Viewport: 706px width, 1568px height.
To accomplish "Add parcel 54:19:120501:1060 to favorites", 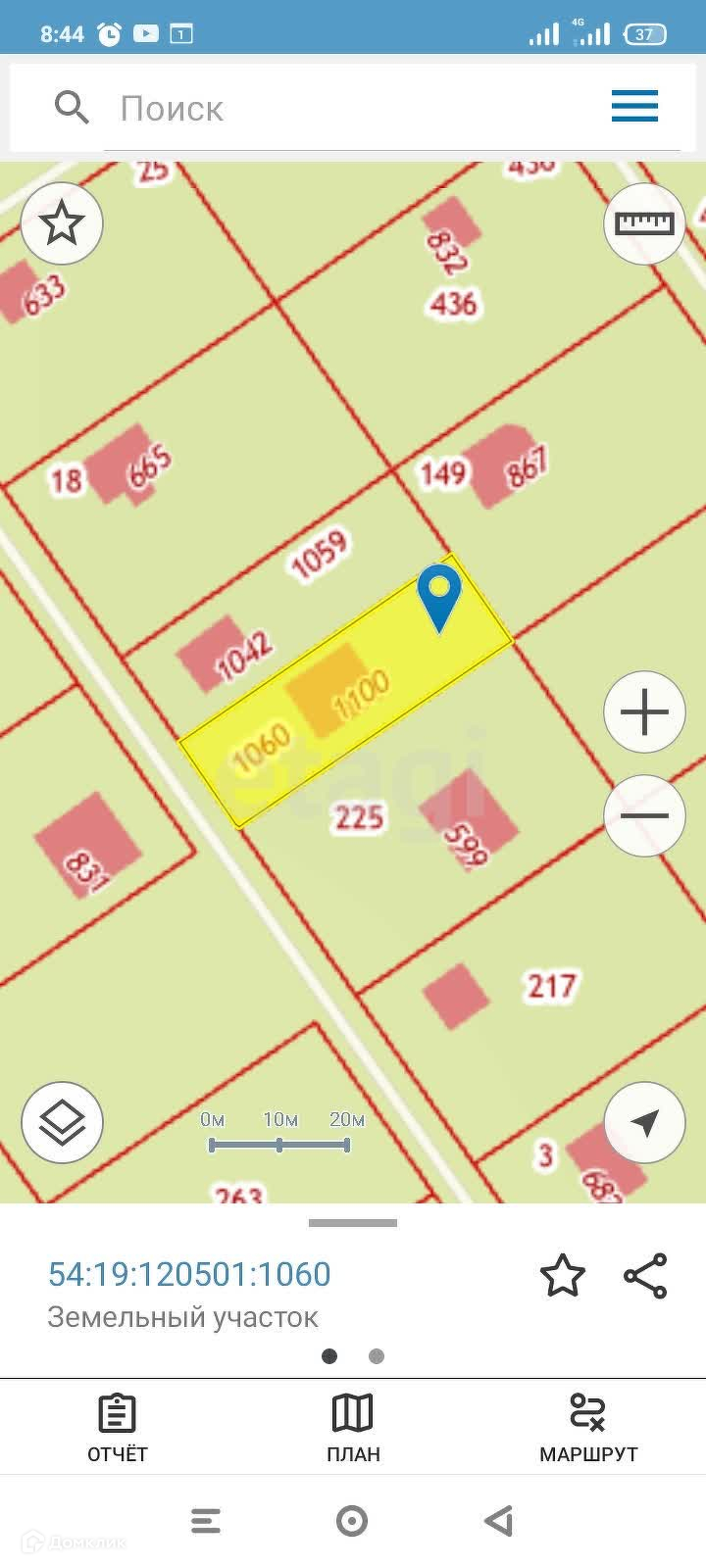I will coord(563,1276).
